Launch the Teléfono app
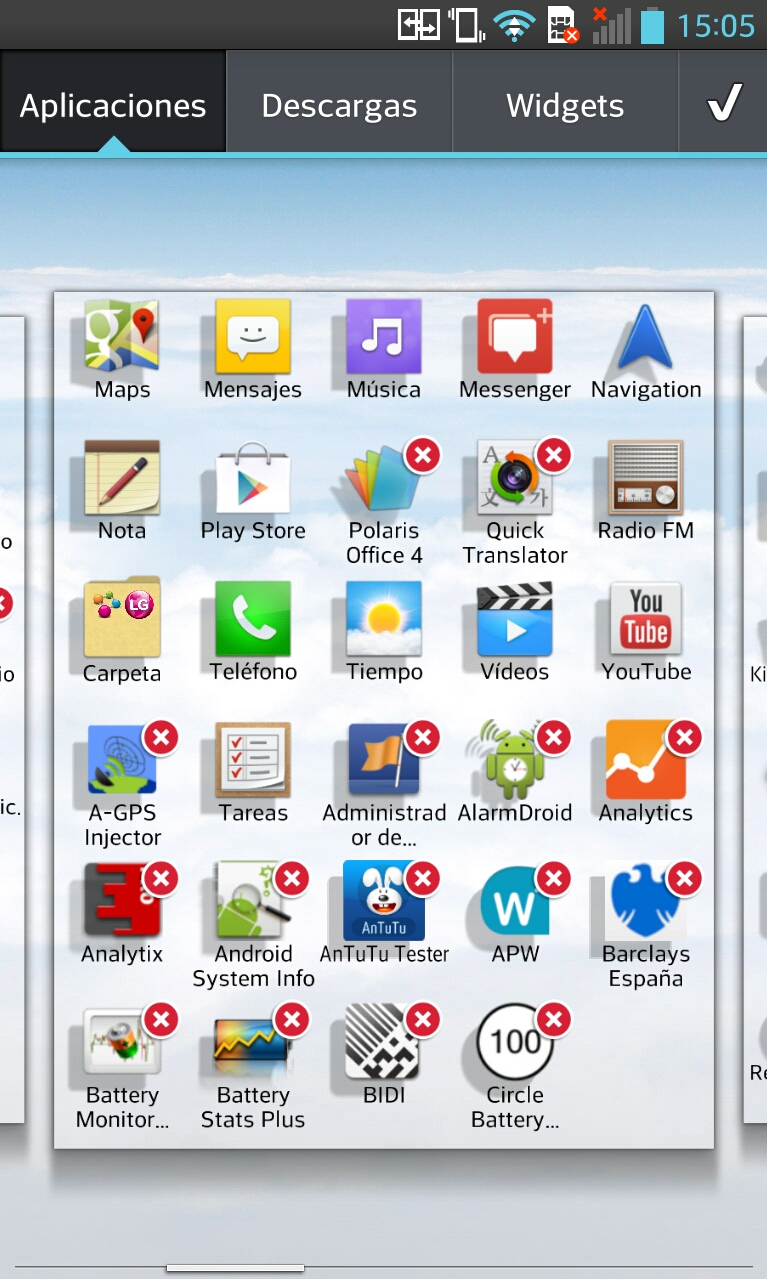Screen dimensions: 767x1279 (253, 620)
